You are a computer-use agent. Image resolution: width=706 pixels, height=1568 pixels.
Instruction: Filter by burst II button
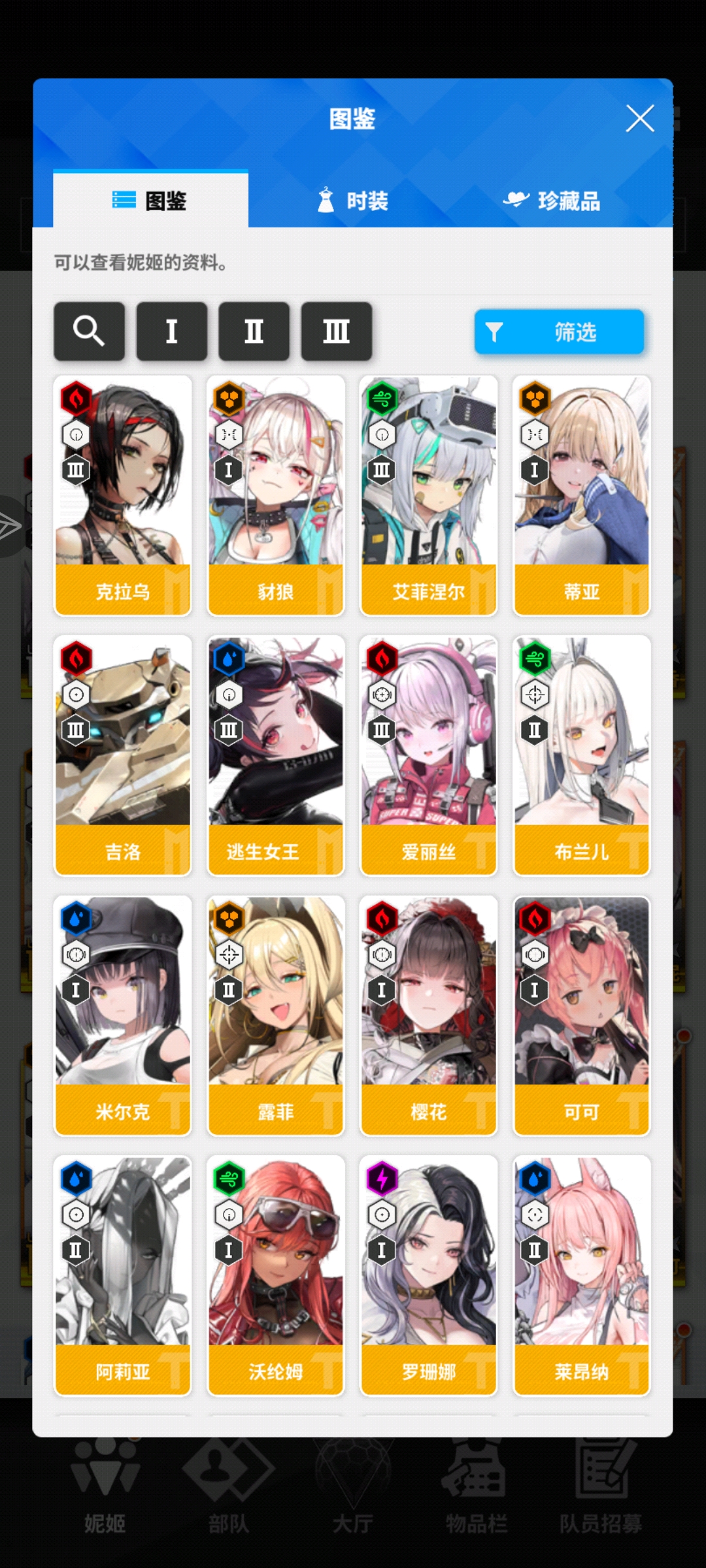pos(254,331)
